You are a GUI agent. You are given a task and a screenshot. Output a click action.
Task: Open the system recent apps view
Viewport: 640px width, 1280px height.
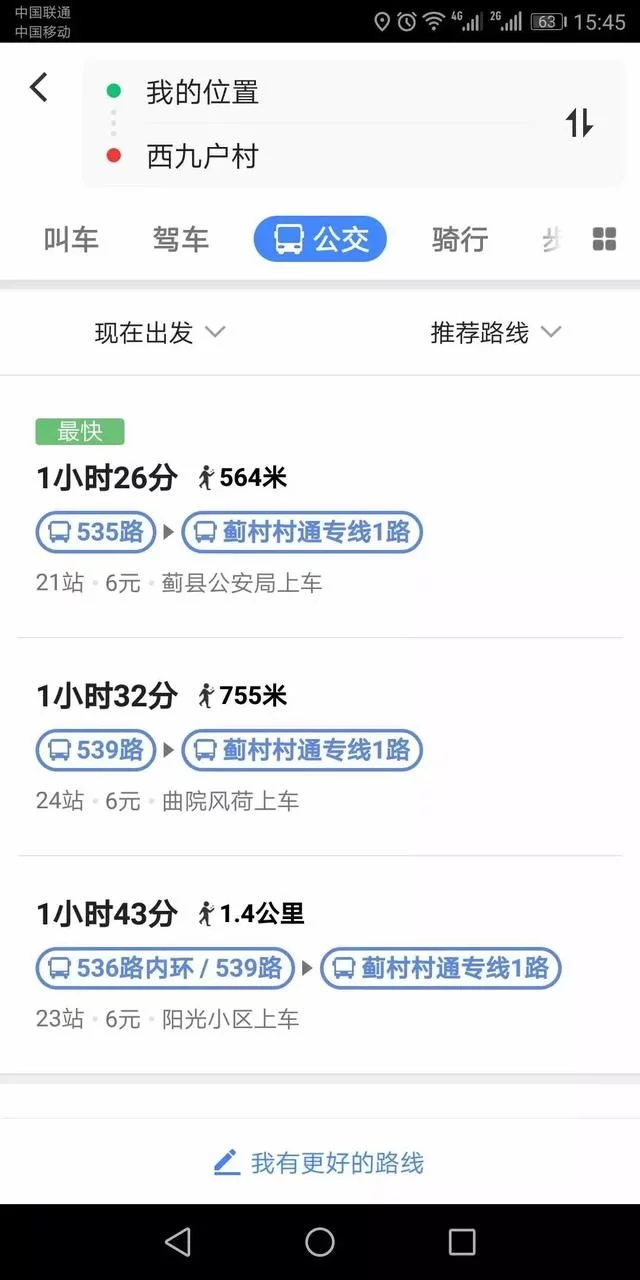462,1242
